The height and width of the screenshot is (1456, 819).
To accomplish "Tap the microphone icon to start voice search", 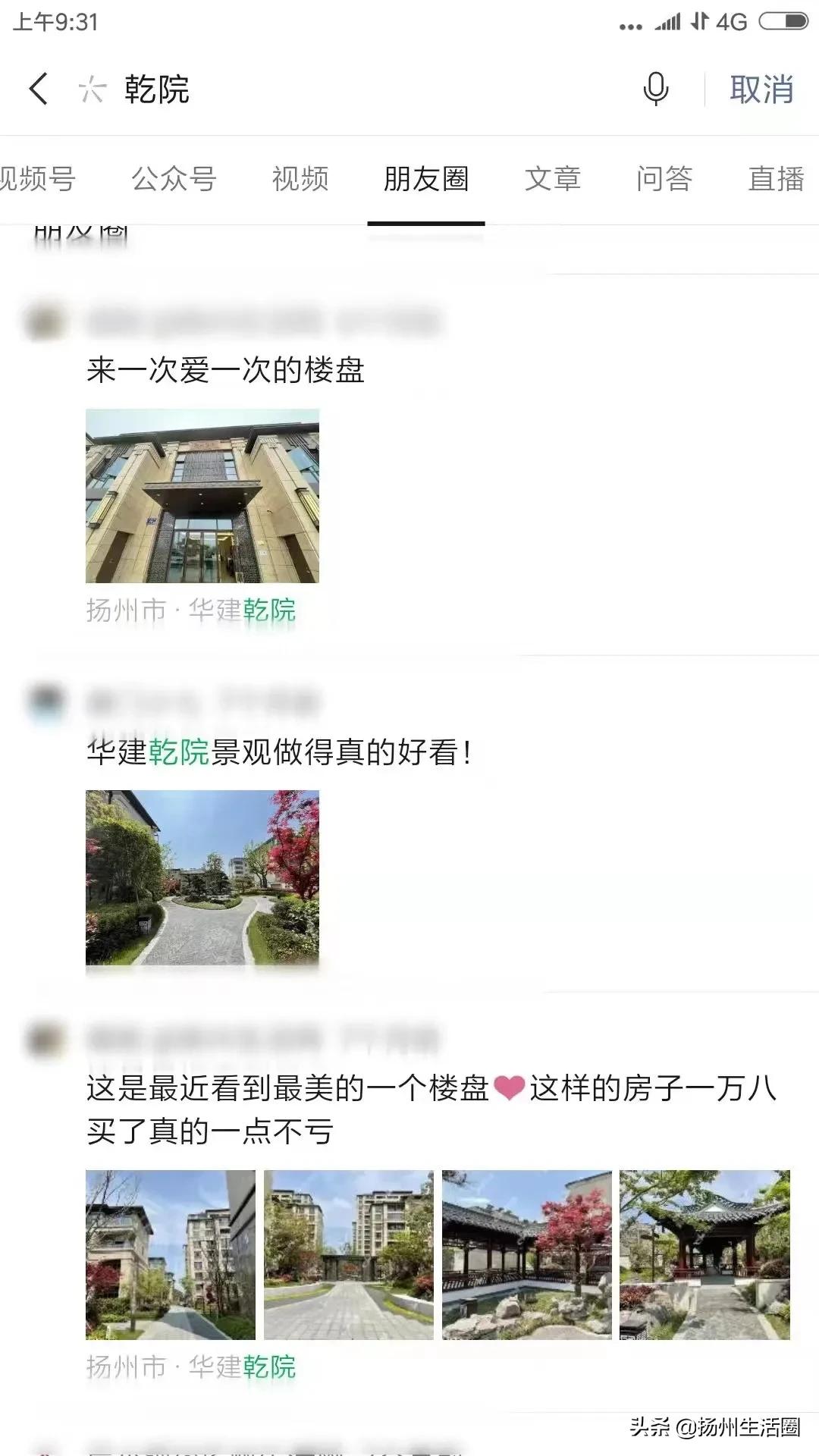I will tap(654, 89).
